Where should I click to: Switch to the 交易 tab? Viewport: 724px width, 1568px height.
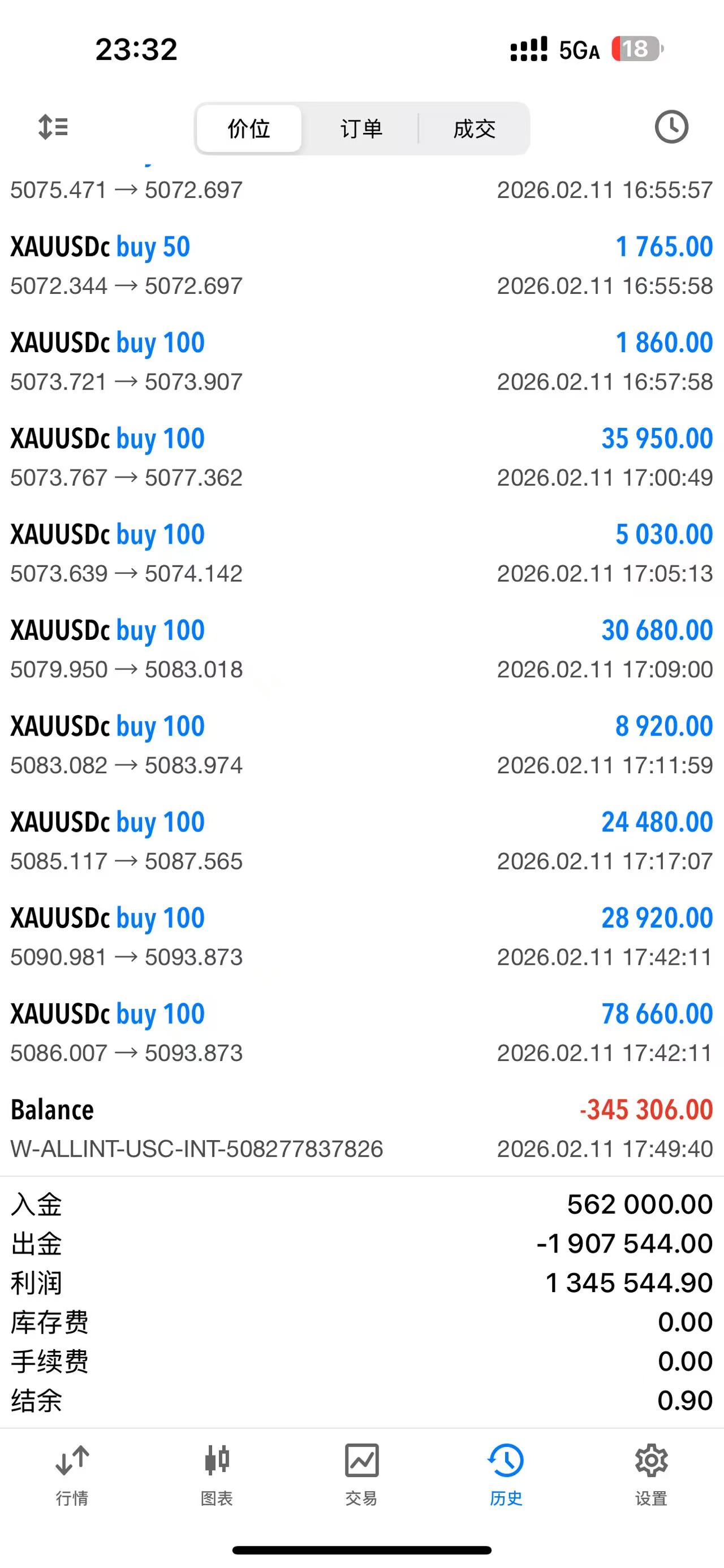[x=361, y=1473]
